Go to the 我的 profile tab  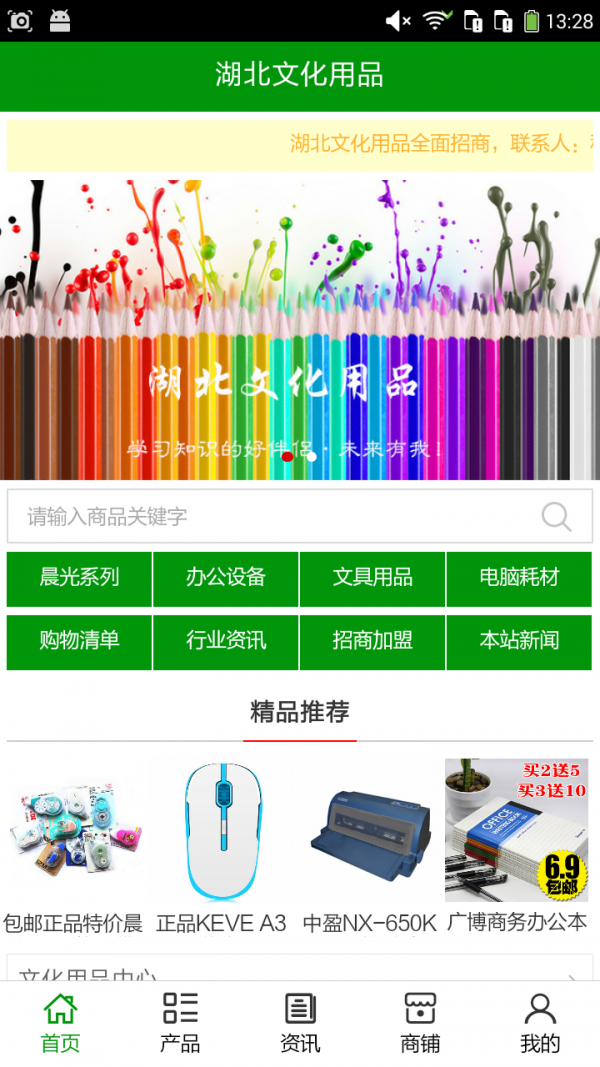pyautogui.click(x=540, y=1023)
